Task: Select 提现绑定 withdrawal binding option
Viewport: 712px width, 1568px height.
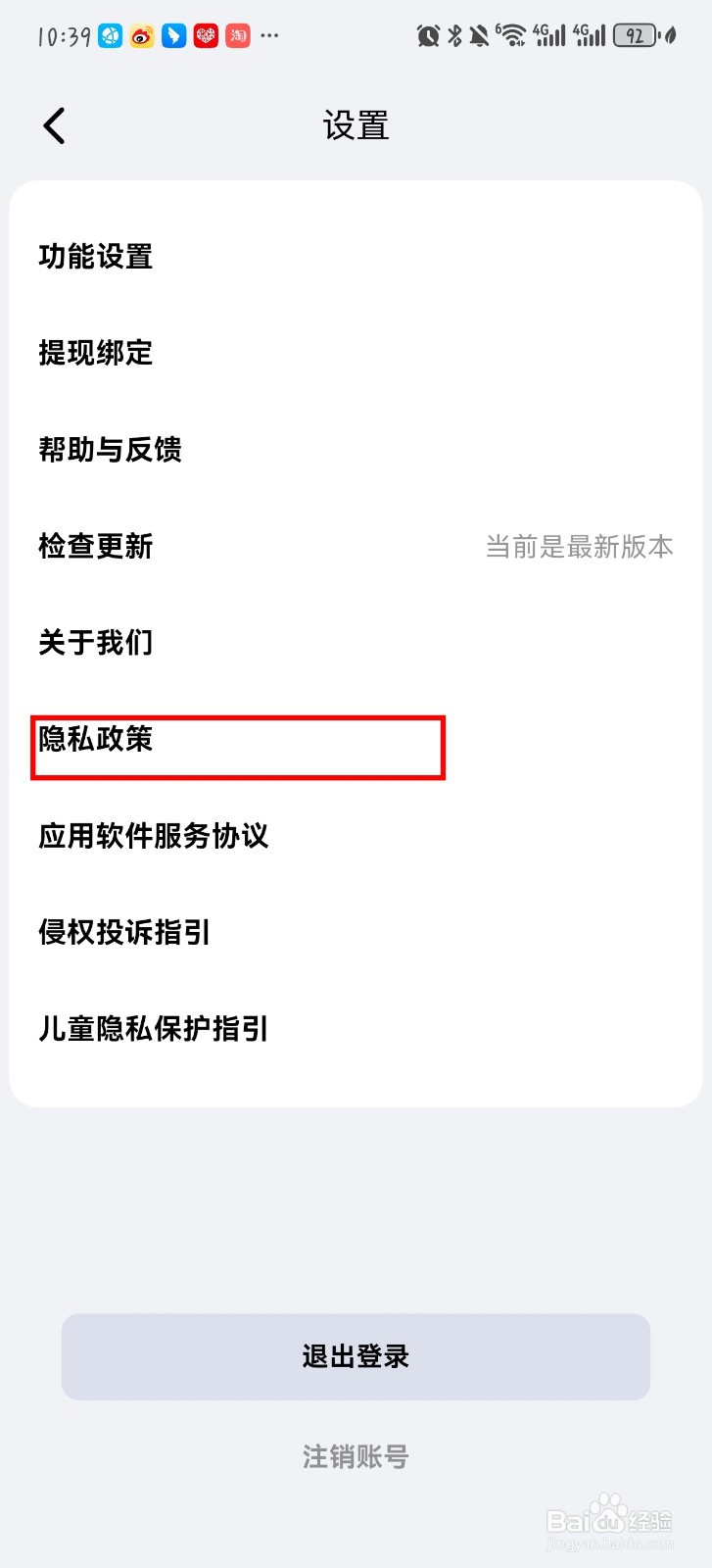Action: coord(95,354)
